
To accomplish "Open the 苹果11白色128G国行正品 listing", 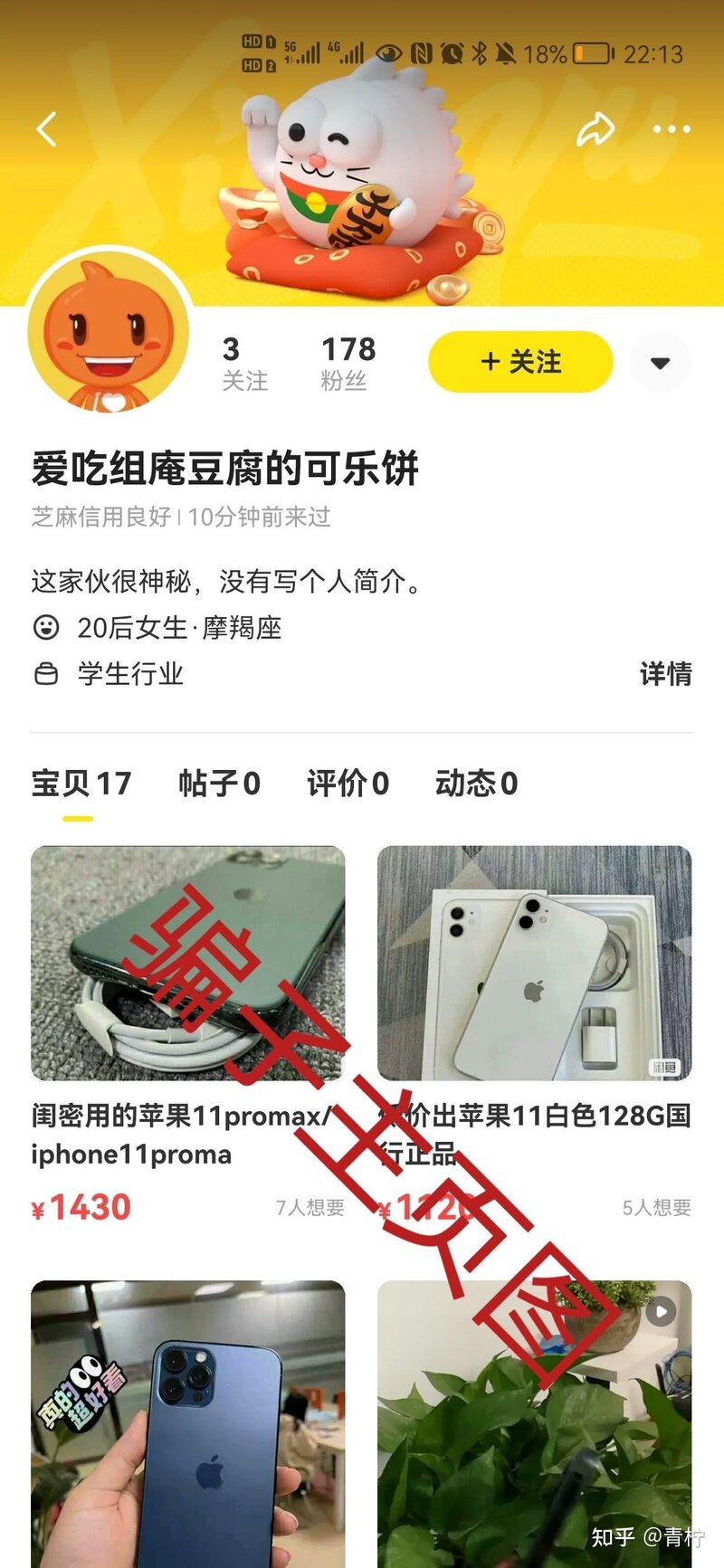I will coord(534,995).
